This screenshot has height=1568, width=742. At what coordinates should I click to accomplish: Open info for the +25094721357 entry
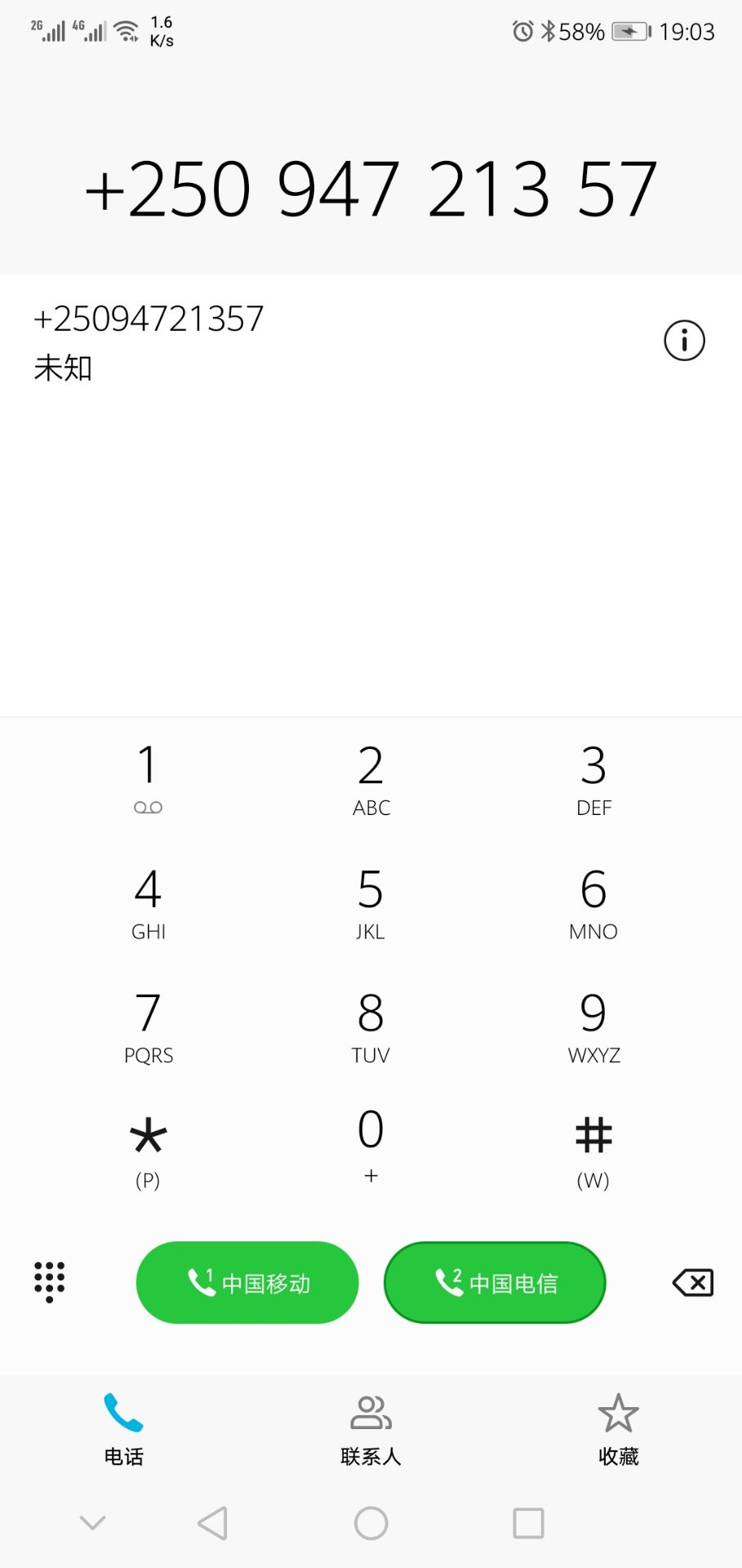pyautogui.click(x=684, y=341)
